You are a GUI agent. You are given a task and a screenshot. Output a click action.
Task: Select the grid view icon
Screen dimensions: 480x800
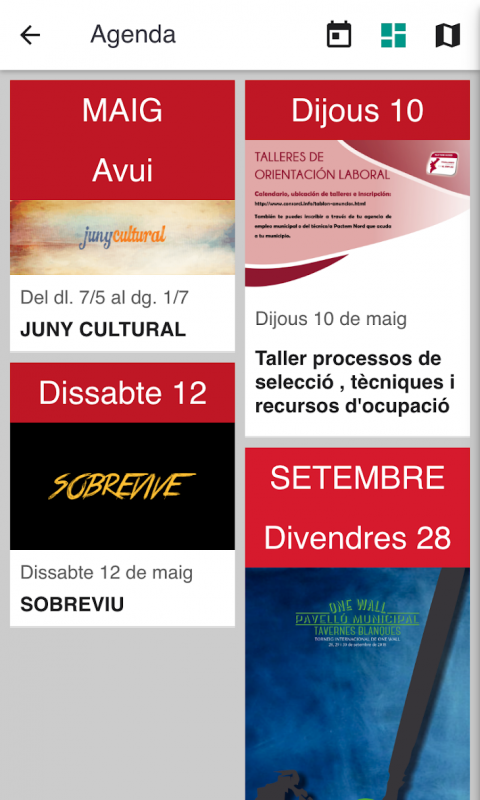click(393, 35)
